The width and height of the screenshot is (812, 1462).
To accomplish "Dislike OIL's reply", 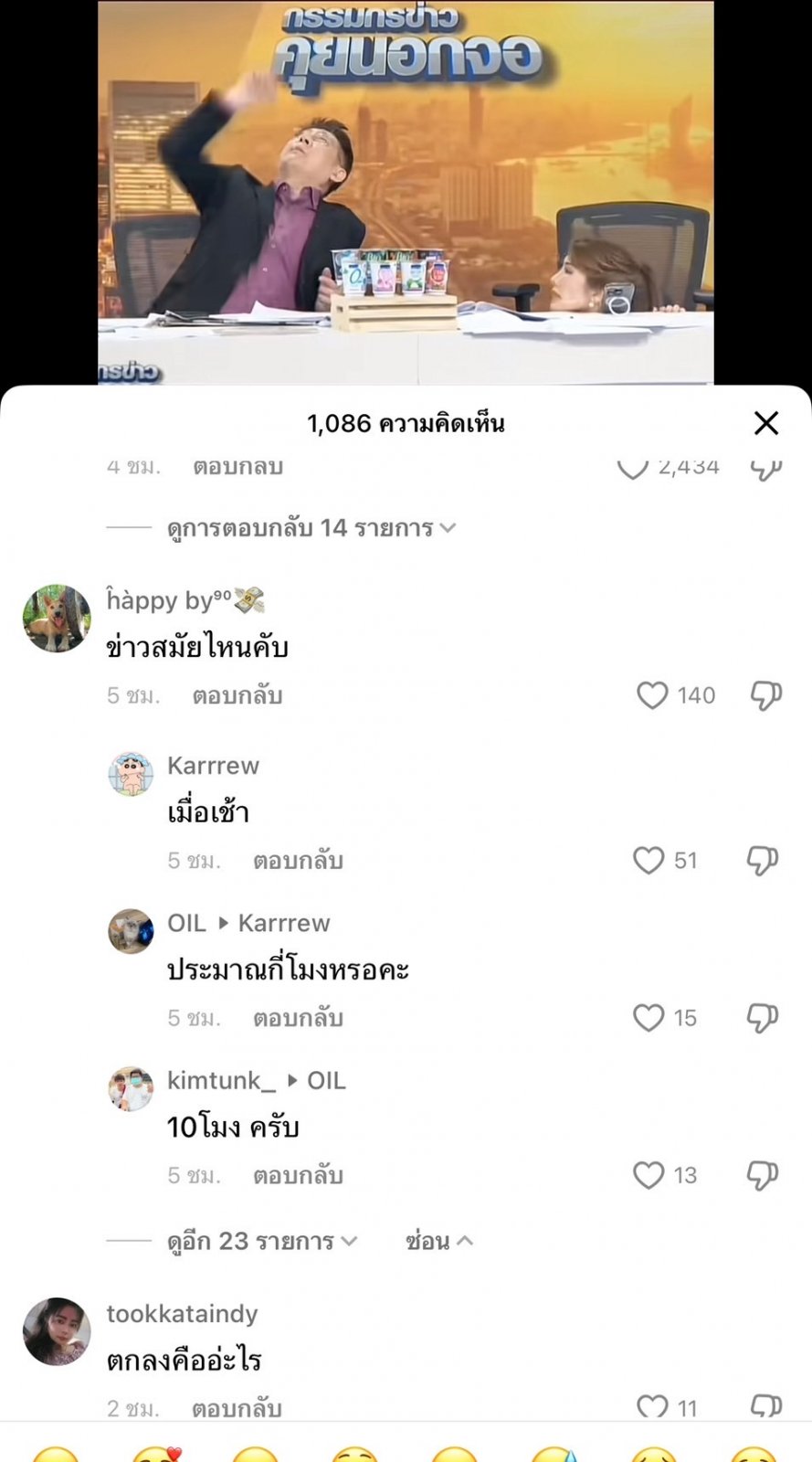I will coord(762,1018).
